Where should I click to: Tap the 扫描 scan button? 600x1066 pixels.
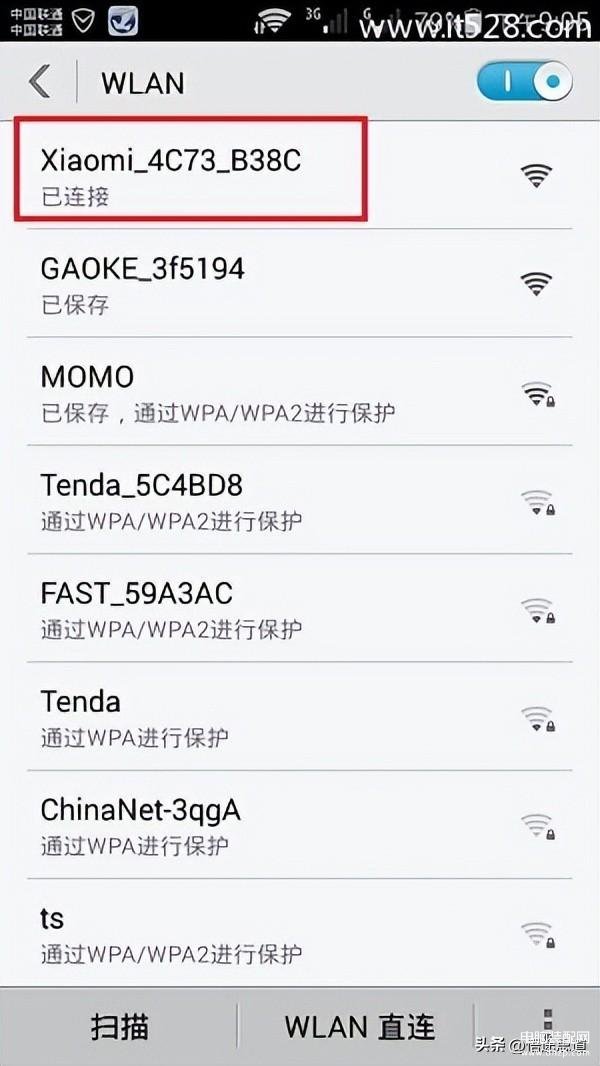(120, 1026)
